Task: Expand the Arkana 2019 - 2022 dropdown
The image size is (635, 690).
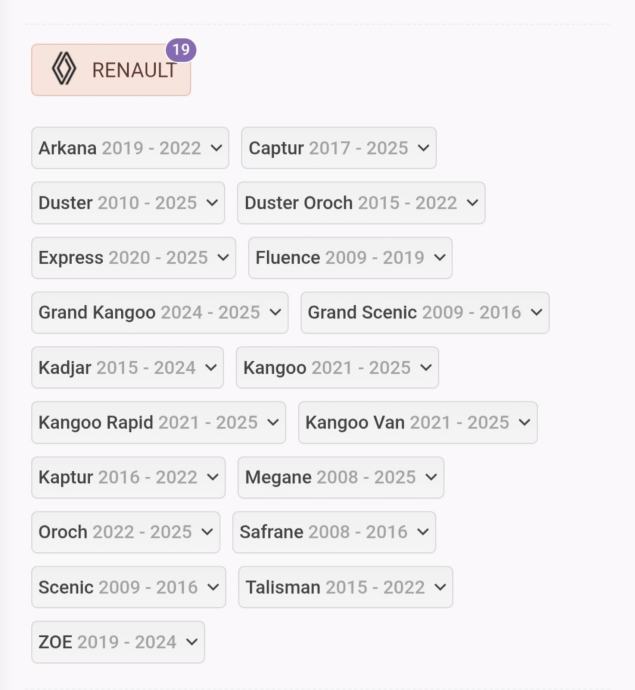Action: (x=130, y=148)
